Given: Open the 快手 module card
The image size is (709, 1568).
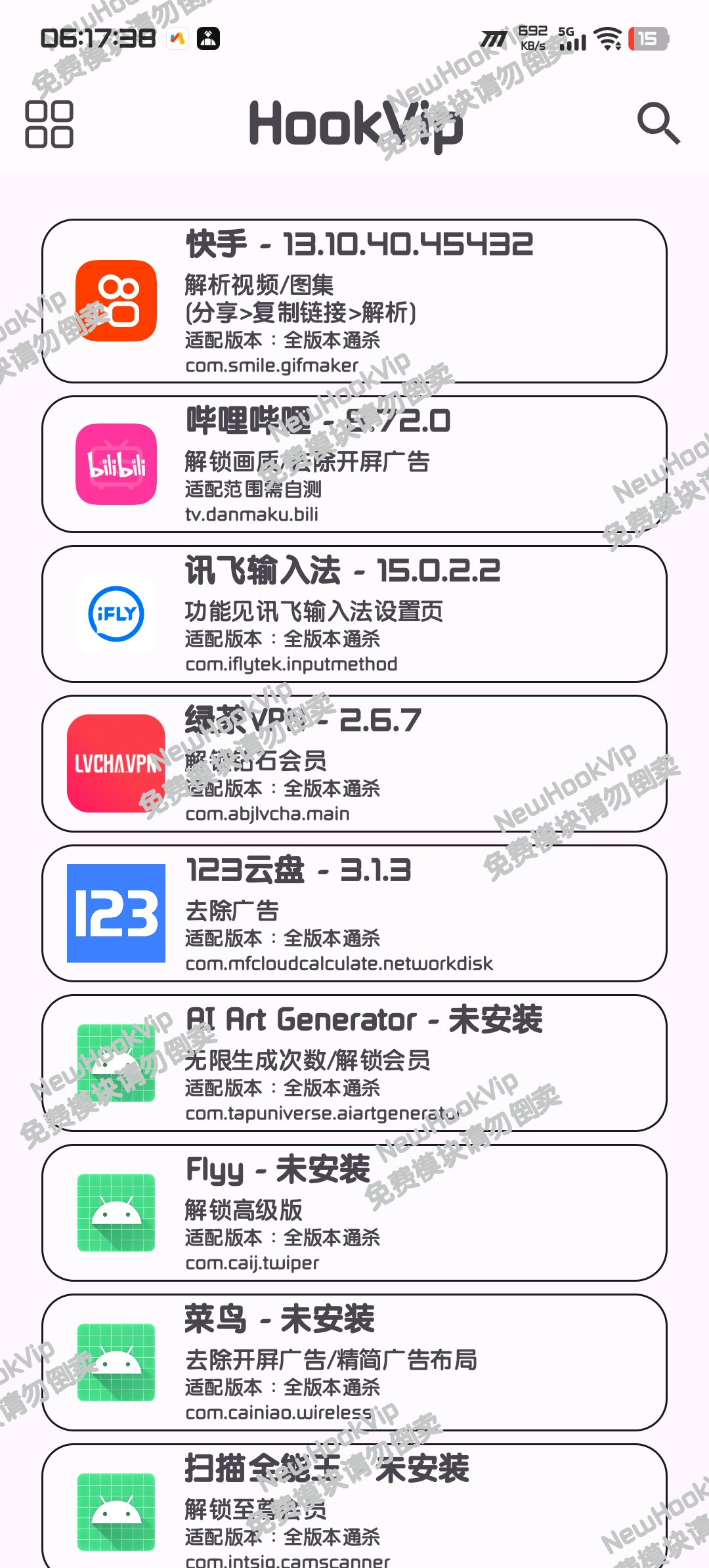Looking at the screenshot, I should pyautogui.click(x=354, y=301).
